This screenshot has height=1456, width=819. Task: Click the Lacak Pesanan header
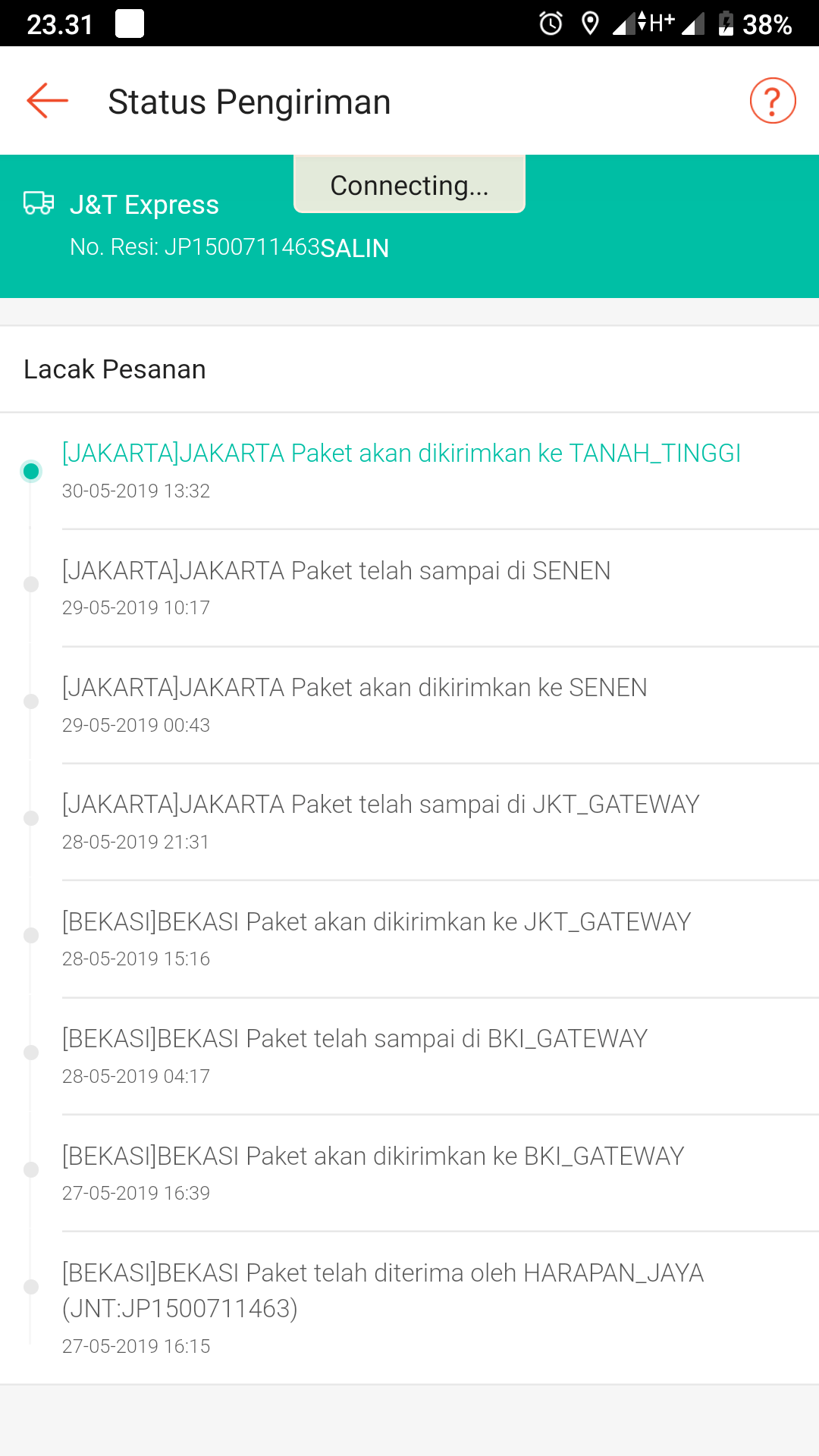[x=115, y=369]
